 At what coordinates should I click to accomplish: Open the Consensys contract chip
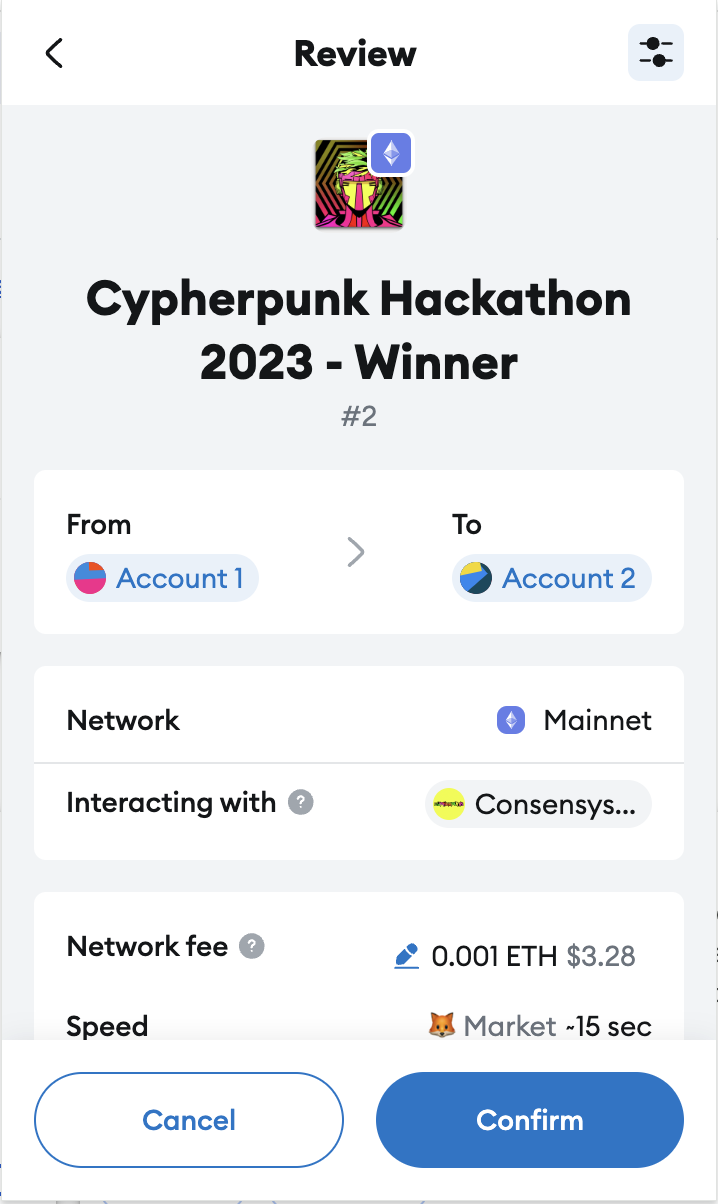(539, 804)
